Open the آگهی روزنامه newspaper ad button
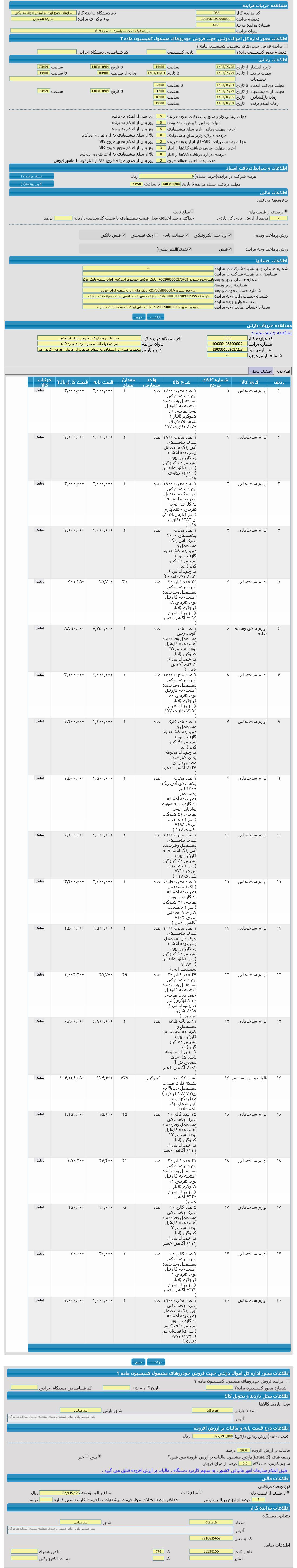 coord(32,183)
